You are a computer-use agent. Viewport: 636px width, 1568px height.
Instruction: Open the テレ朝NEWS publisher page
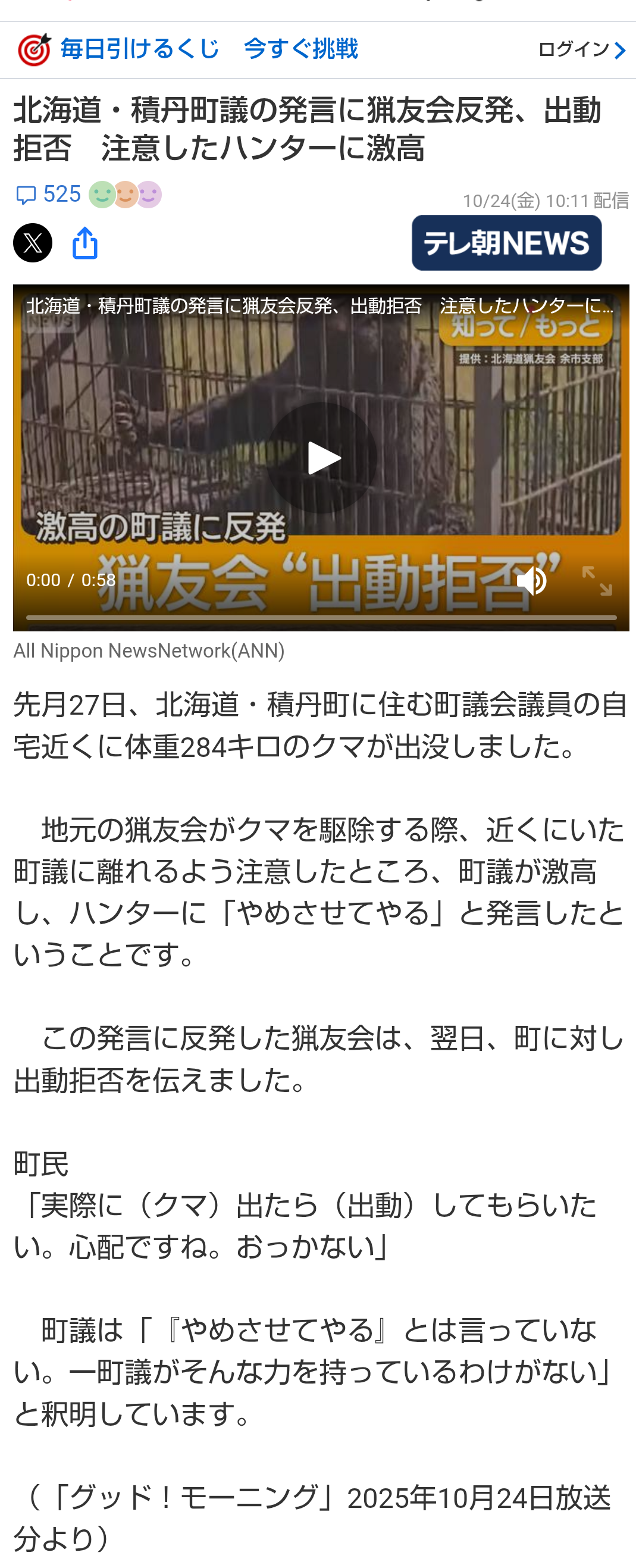pyautogui.click(x=506, y=243)
